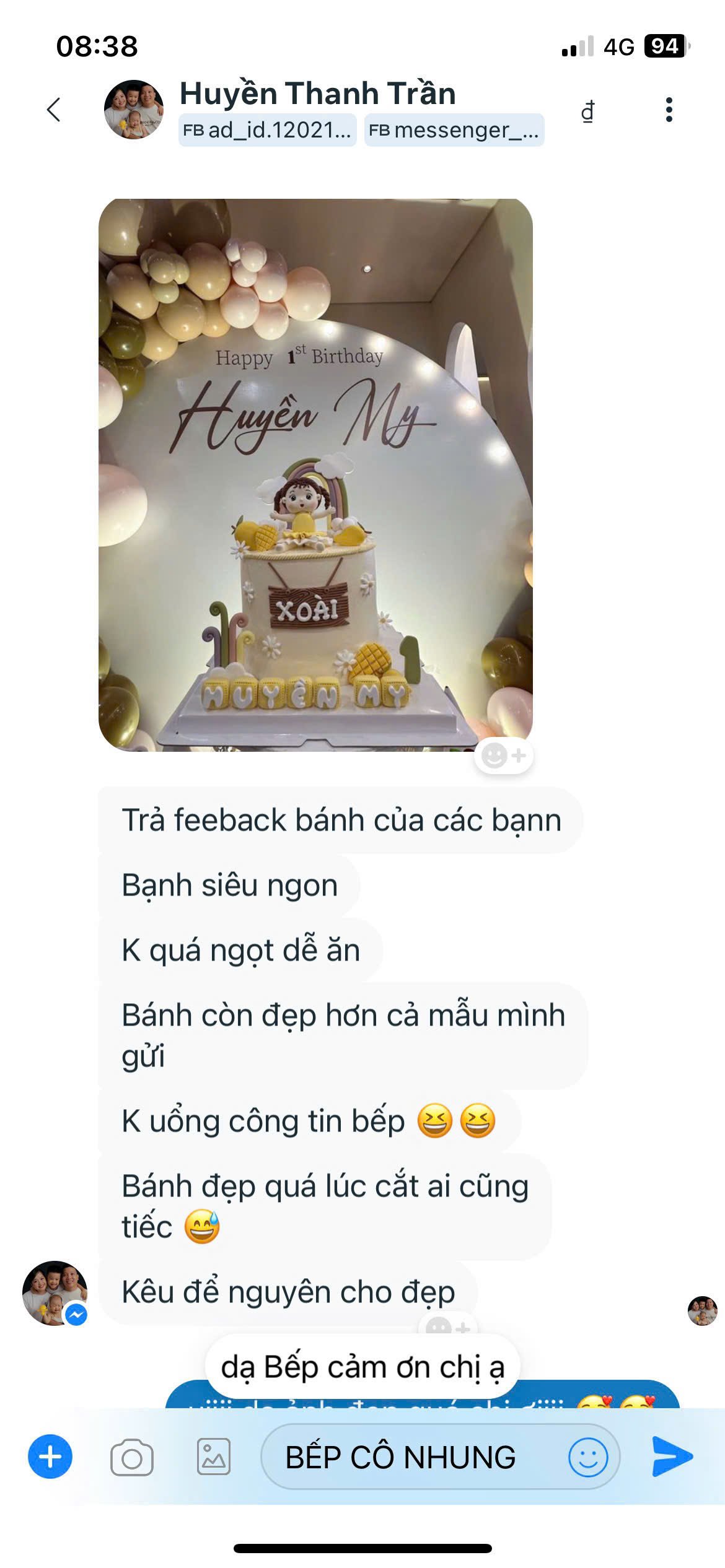
Task: Send the message with the arrow button
Action: (x=672, y=1457)
